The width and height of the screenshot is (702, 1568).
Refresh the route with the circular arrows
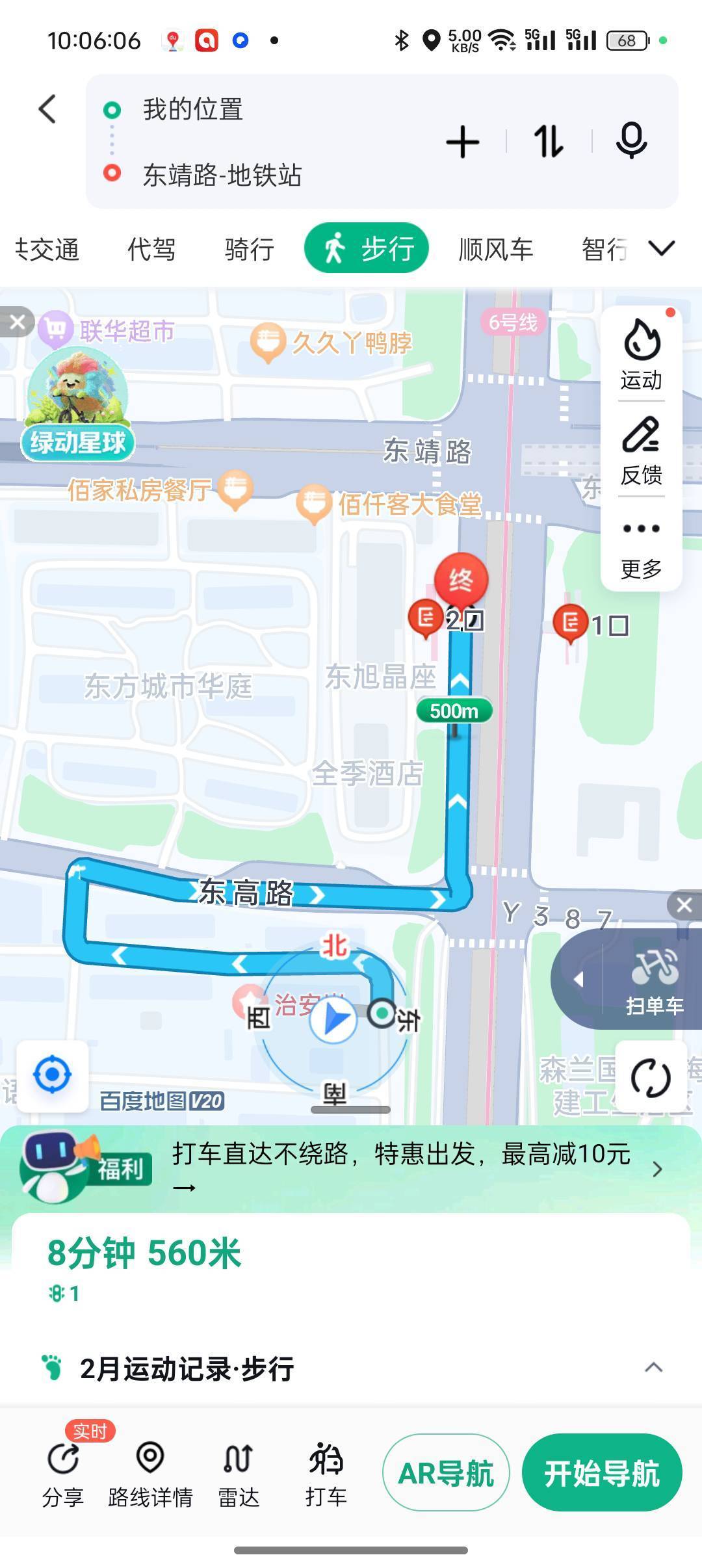(x=651, y=1078)
